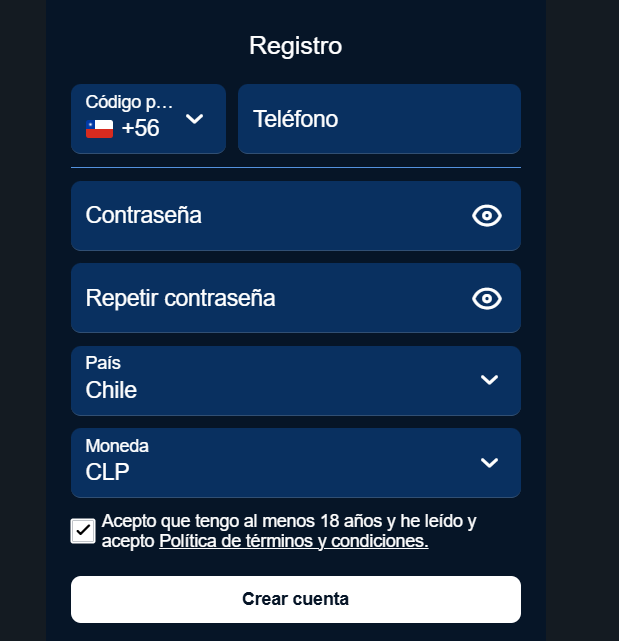619x641 pixels.
Task: Open the +56 country code dropdown
Action: pyautogui.click(x=148, y=119)
